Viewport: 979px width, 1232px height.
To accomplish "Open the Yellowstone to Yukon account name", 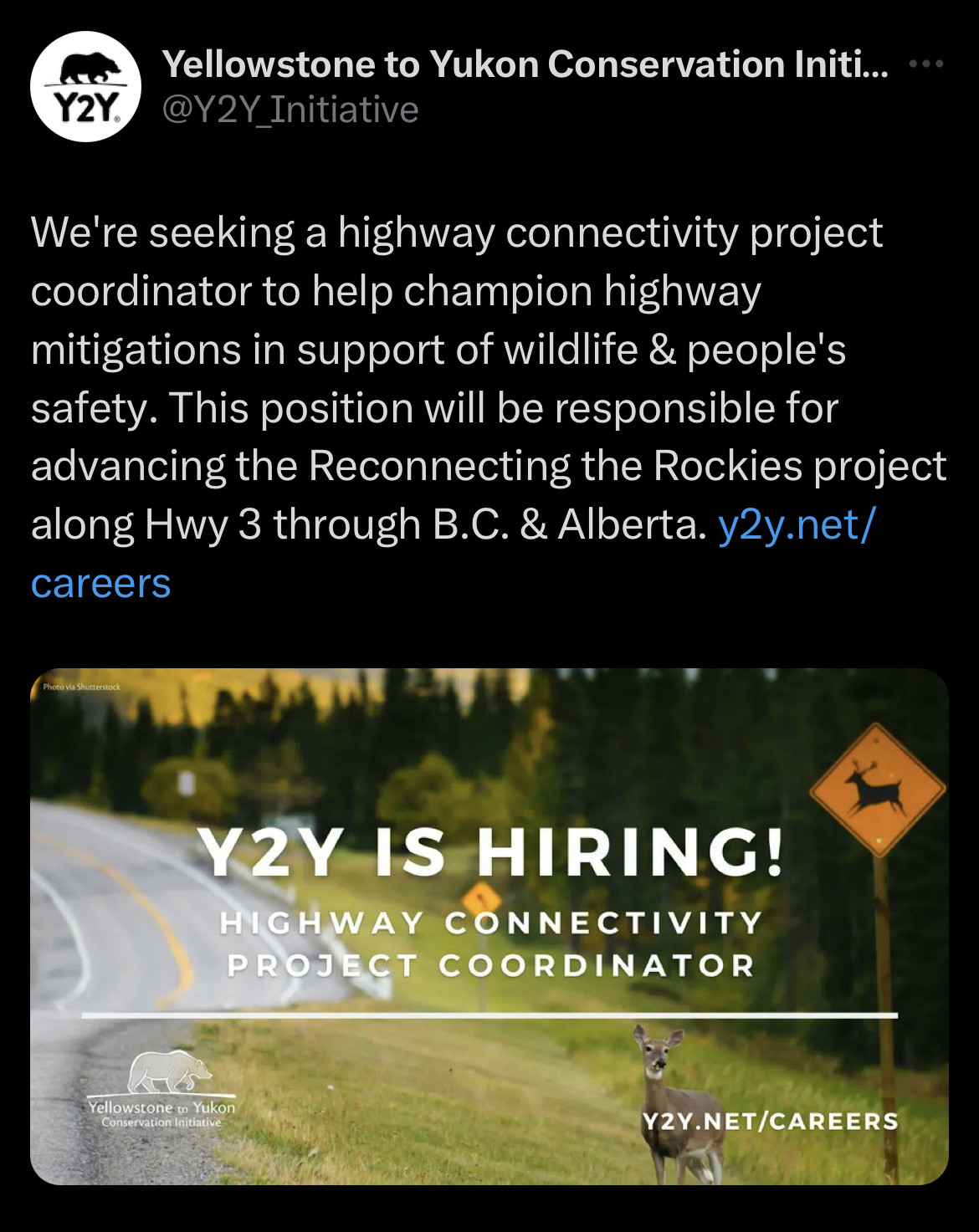I will pos(525,64).
